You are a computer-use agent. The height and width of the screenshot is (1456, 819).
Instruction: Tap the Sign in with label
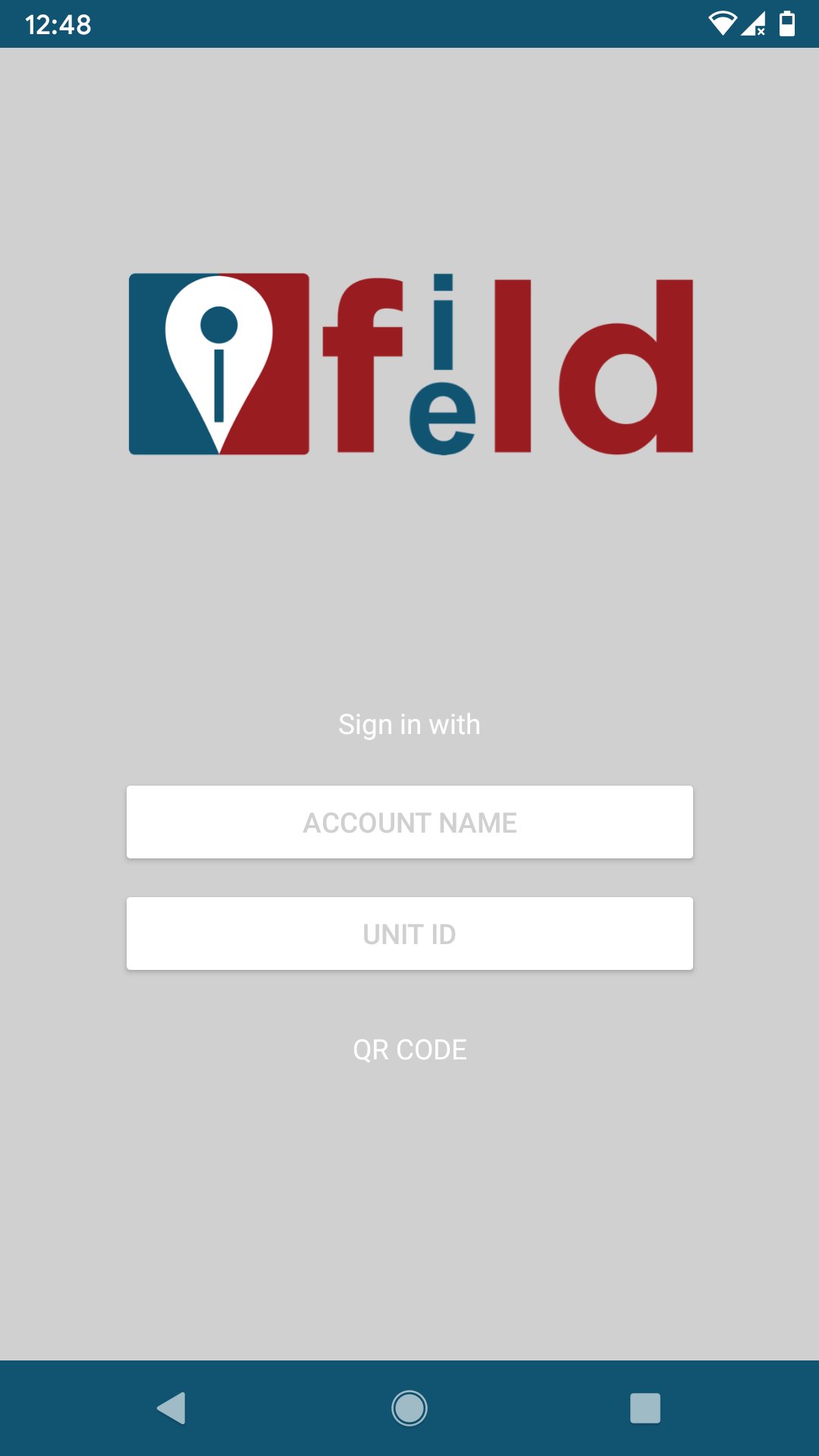[409, 724]
